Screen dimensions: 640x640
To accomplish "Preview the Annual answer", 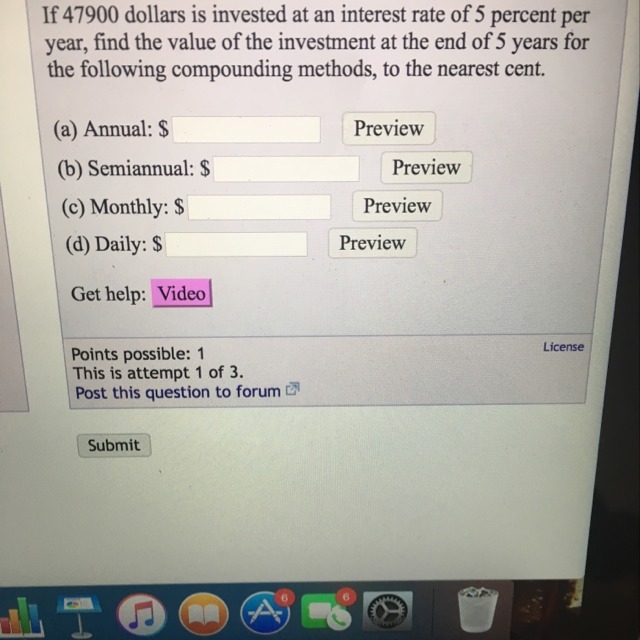I will (388, 129).
